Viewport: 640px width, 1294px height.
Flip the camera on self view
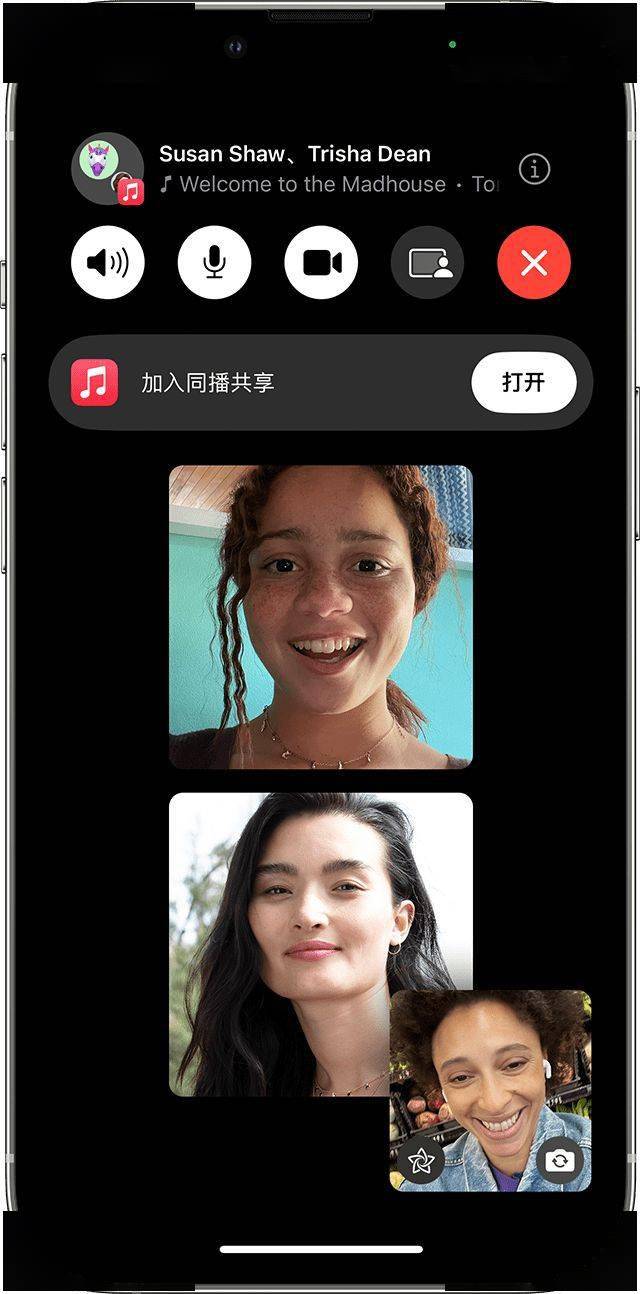561,1161
